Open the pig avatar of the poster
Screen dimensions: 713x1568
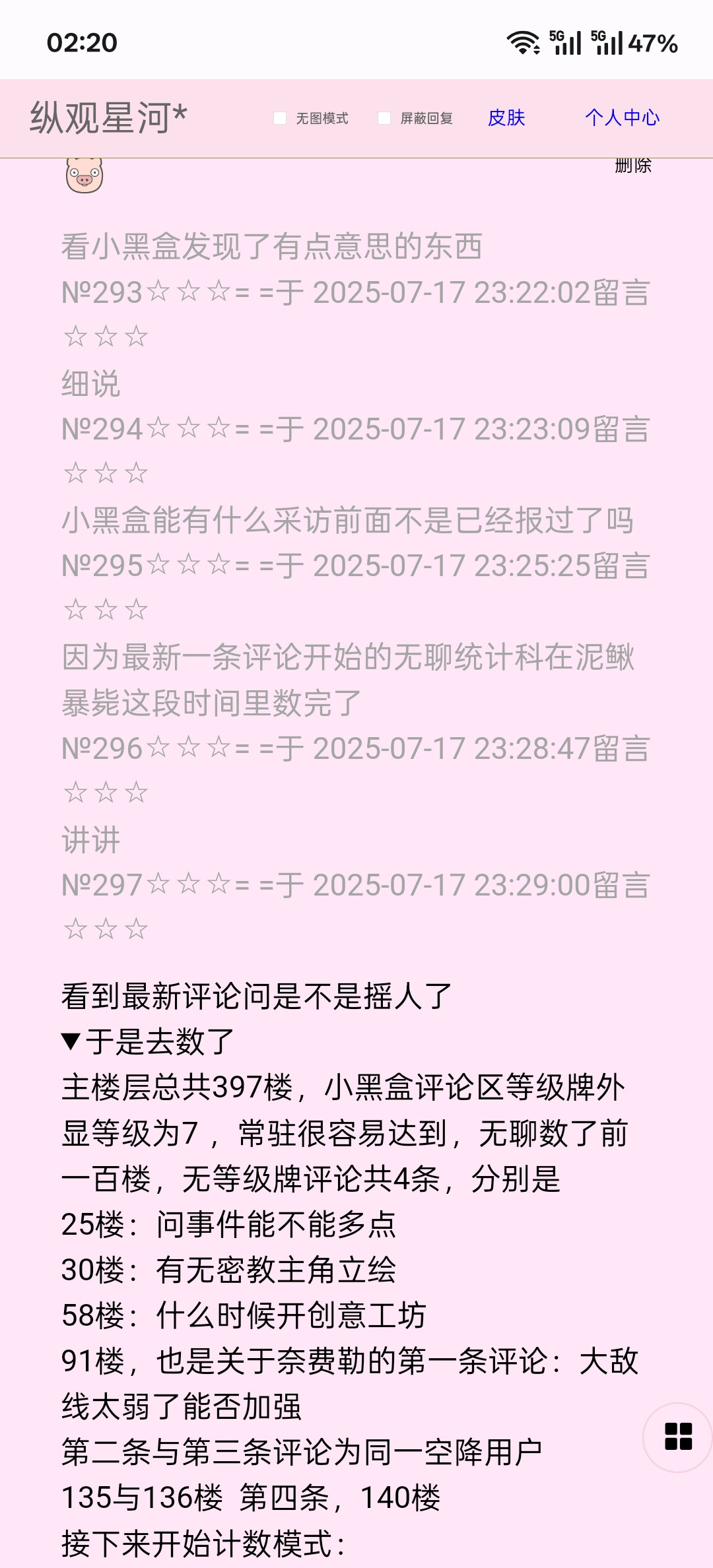(x=85, y=176)
